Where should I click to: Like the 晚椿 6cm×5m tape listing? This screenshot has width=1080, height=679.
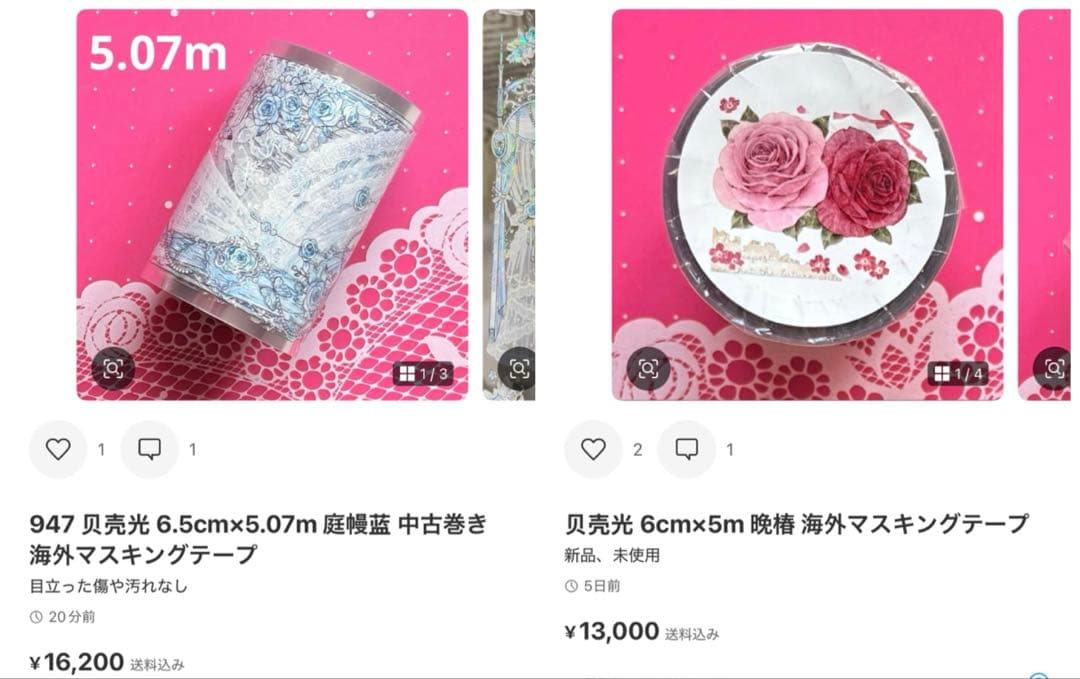tap(594, 450)
